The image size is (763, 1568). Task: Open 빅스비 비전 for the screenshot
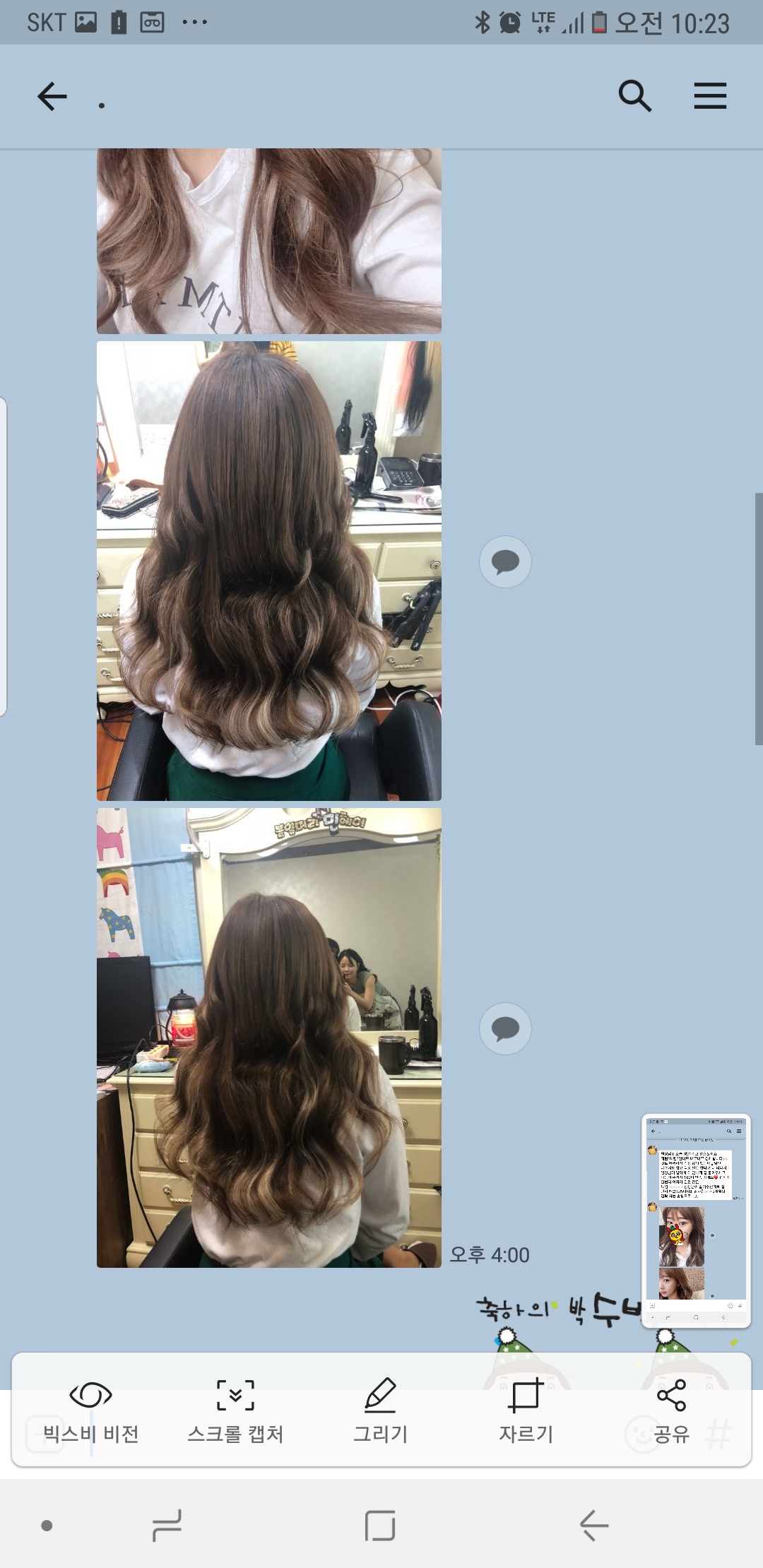tap(90, 1410)
